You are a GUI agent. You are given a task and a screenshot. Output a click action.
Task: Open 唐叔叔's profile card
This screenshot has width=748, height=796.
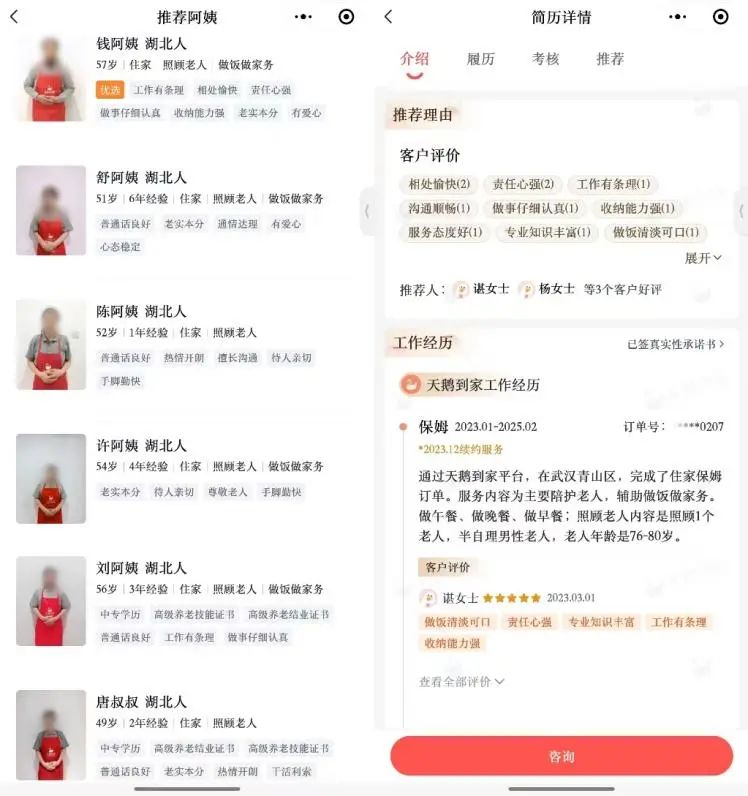[x=186, y=735]
